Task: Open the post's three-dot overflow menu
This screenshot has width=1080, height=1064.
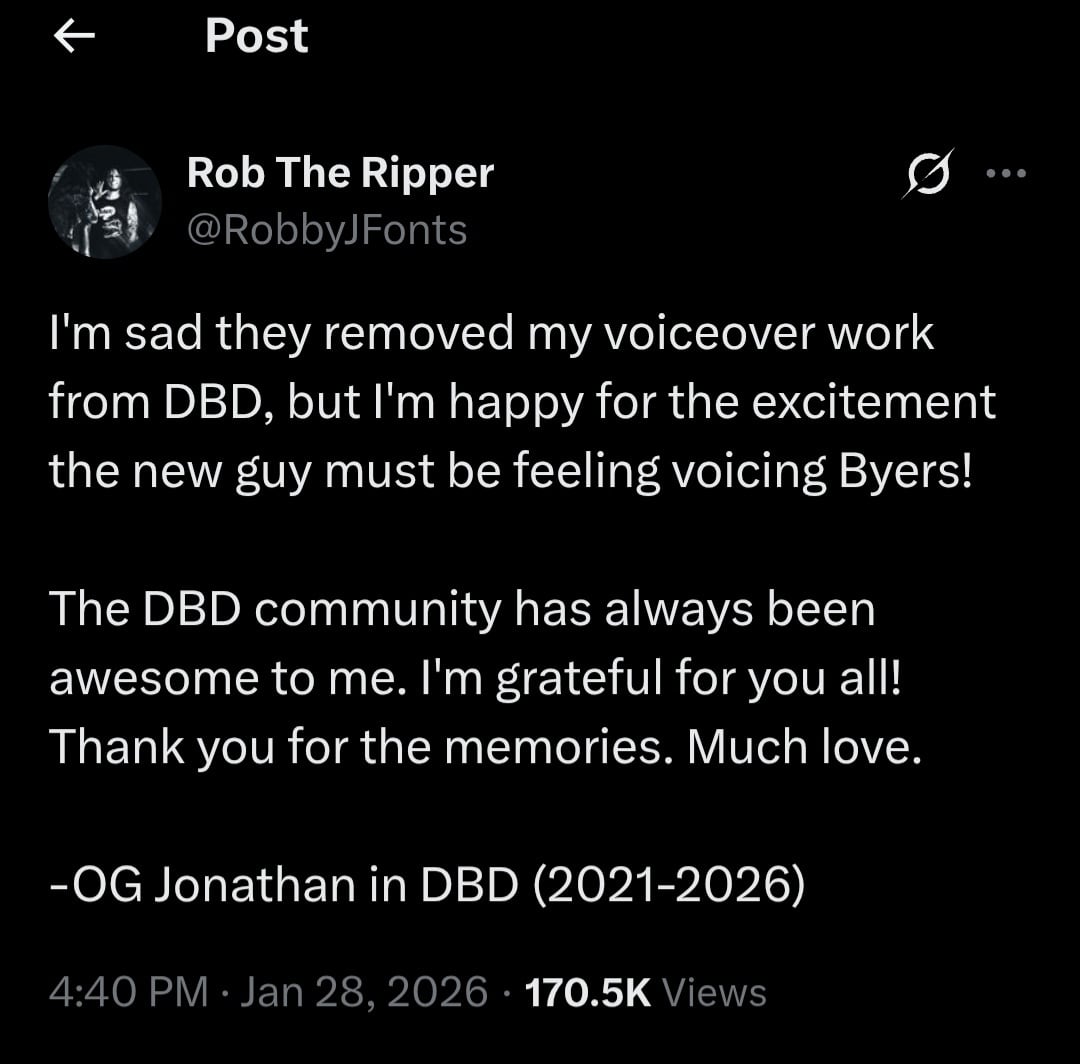Action: [1006, 173]
